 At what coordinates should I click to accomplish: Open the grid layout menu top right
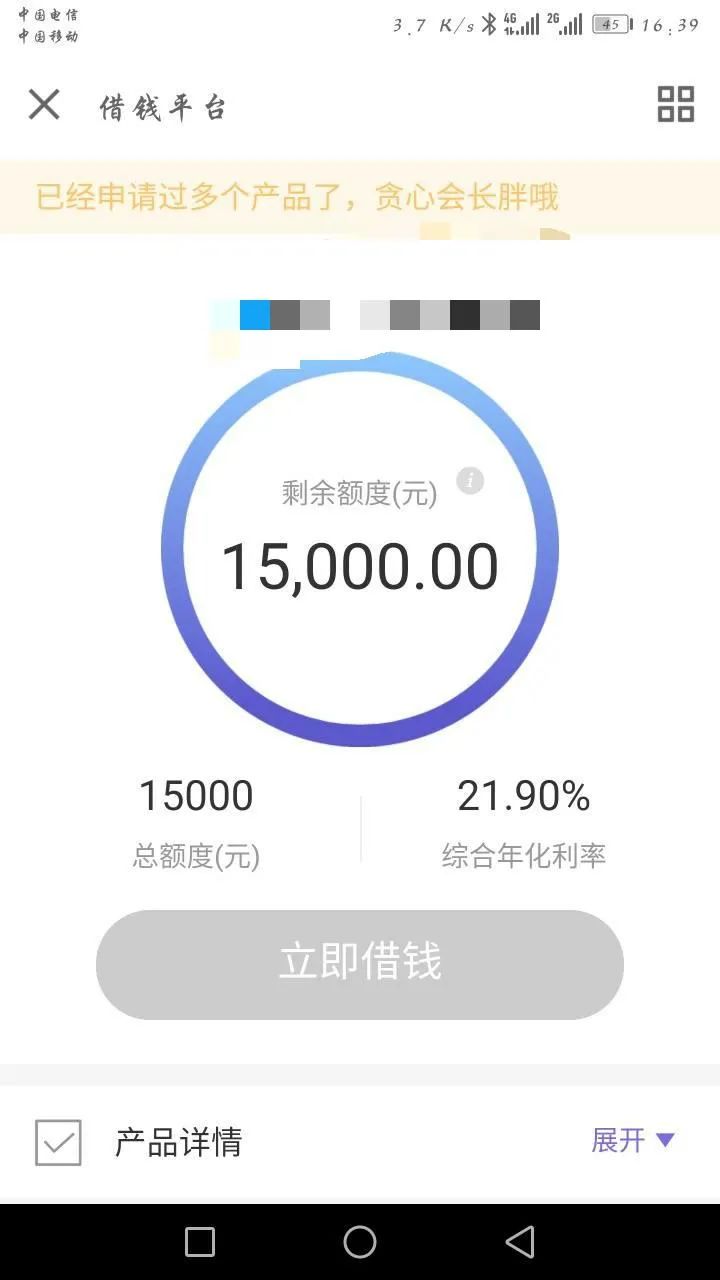click(676, 104)
